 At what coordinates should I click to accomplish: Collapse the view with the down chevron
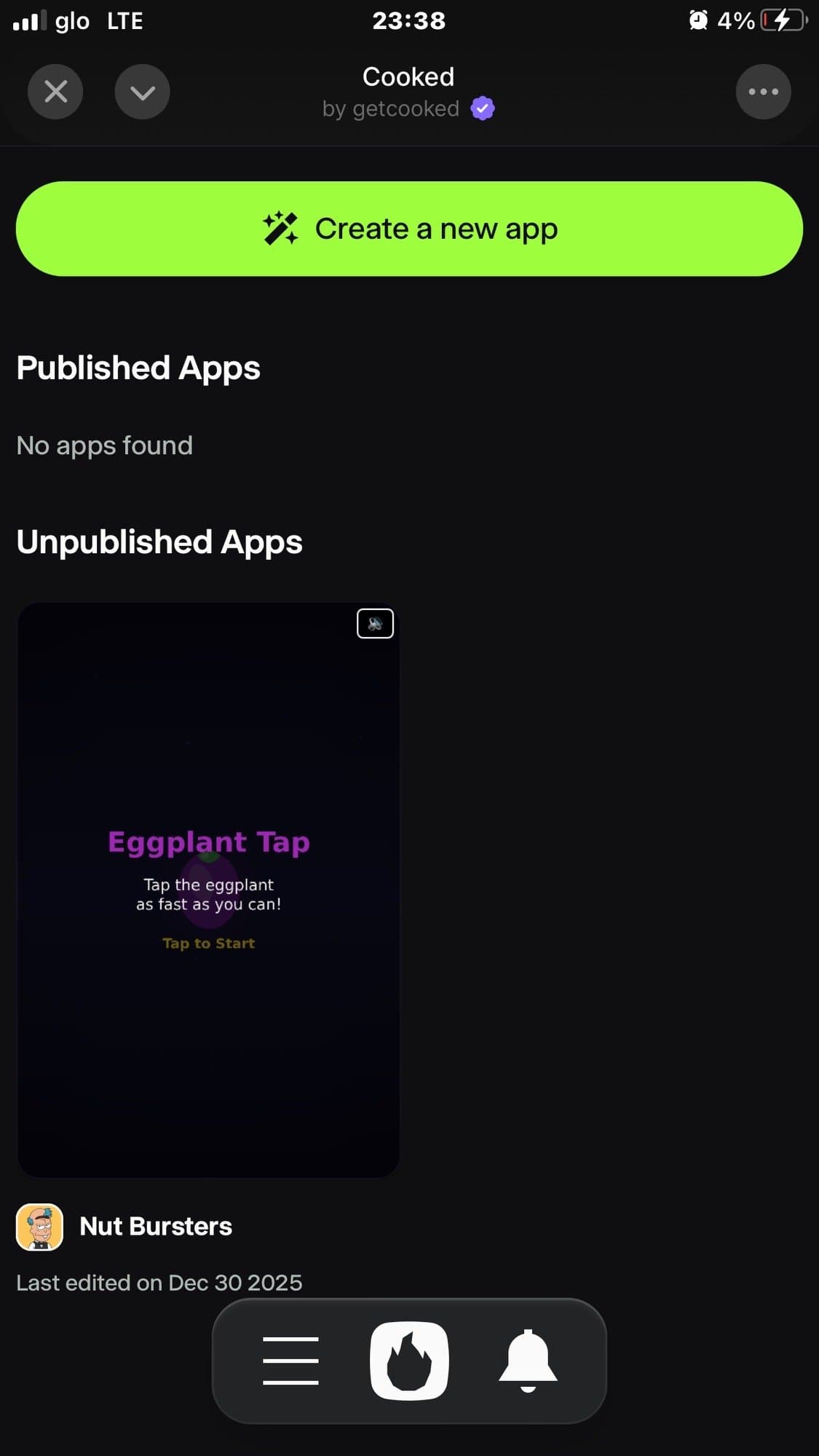click(x=143, y=91)
